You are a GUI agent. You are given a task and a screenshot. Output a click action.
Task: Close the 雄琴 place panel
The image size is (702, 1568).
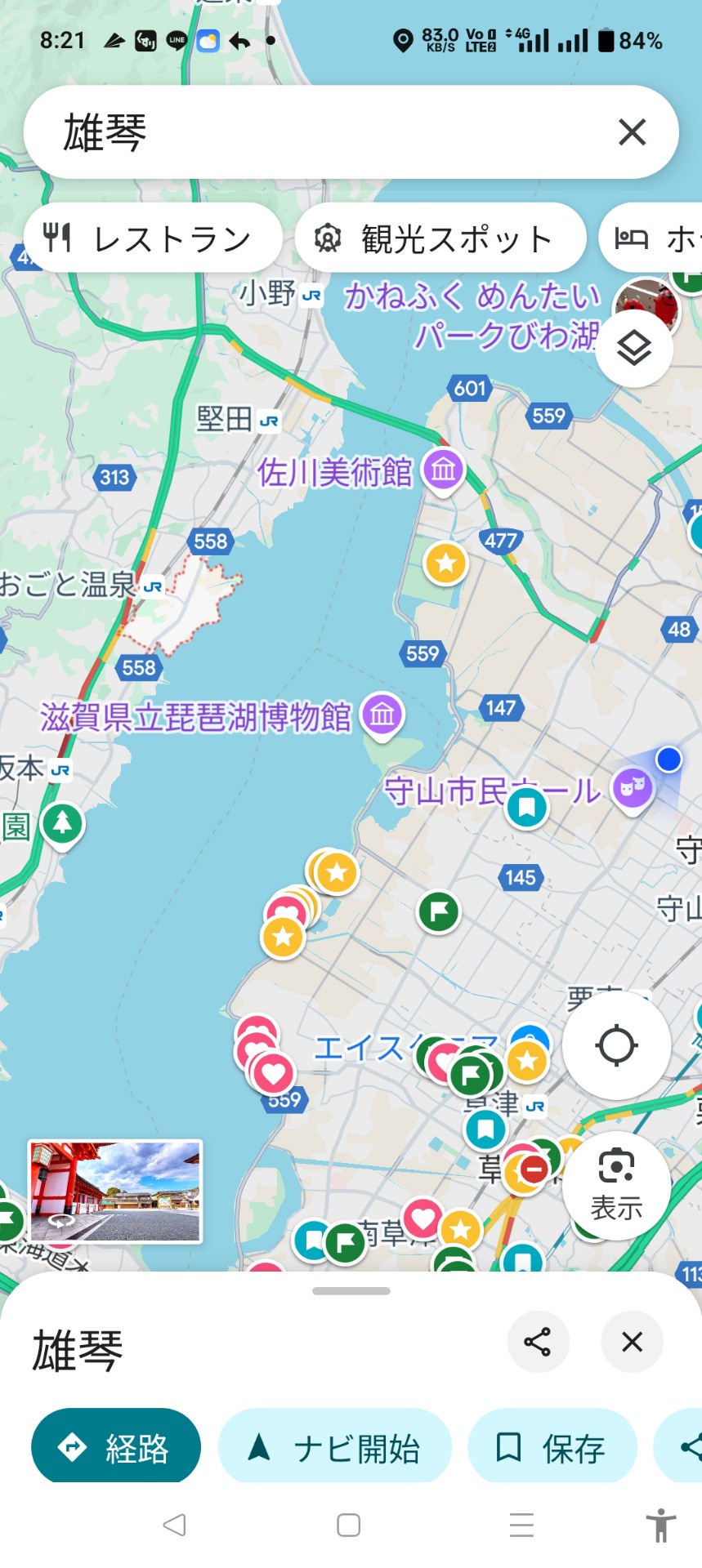tap(632, 1342)
